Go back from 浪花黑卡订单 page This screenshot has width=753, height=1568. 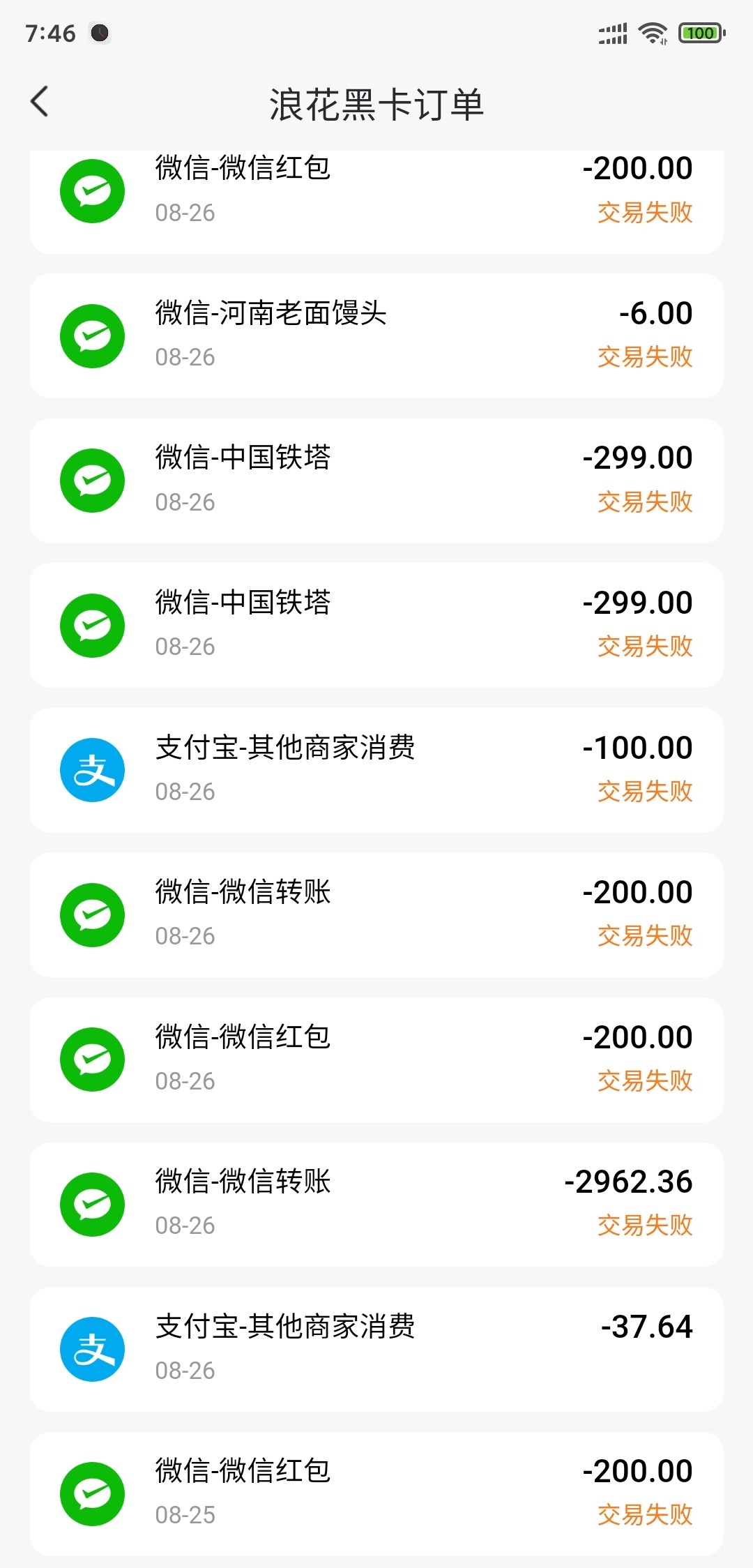click(x=40, y=102)
